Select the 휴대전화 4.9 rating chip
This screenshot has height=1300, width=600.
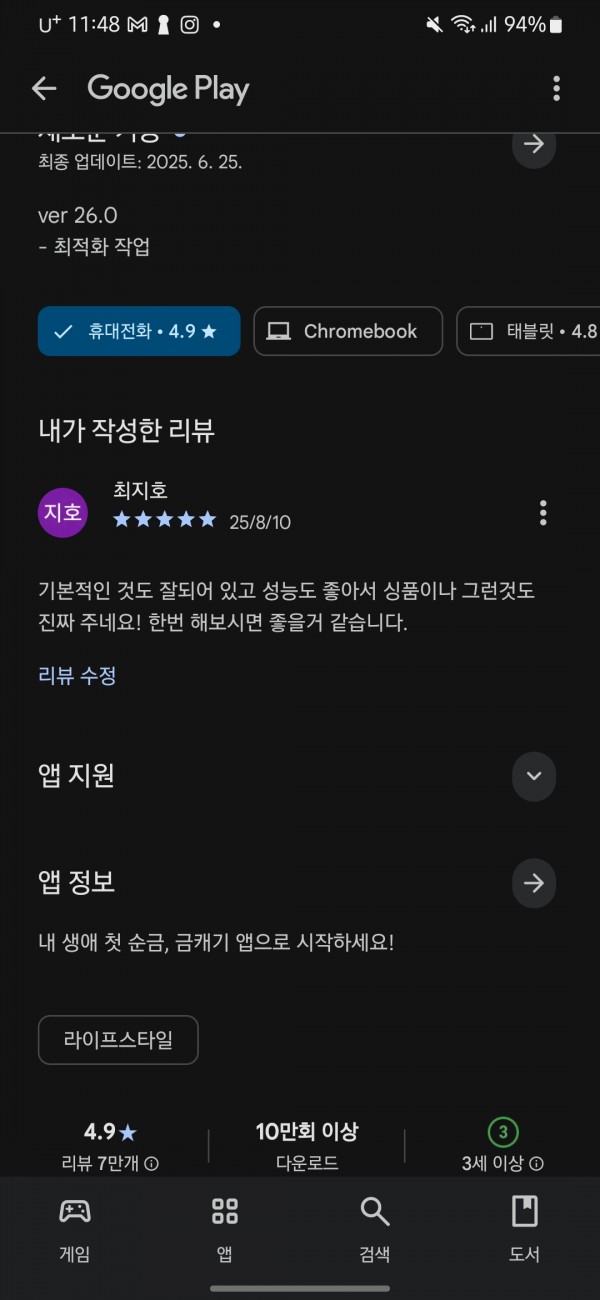(139, 331)
